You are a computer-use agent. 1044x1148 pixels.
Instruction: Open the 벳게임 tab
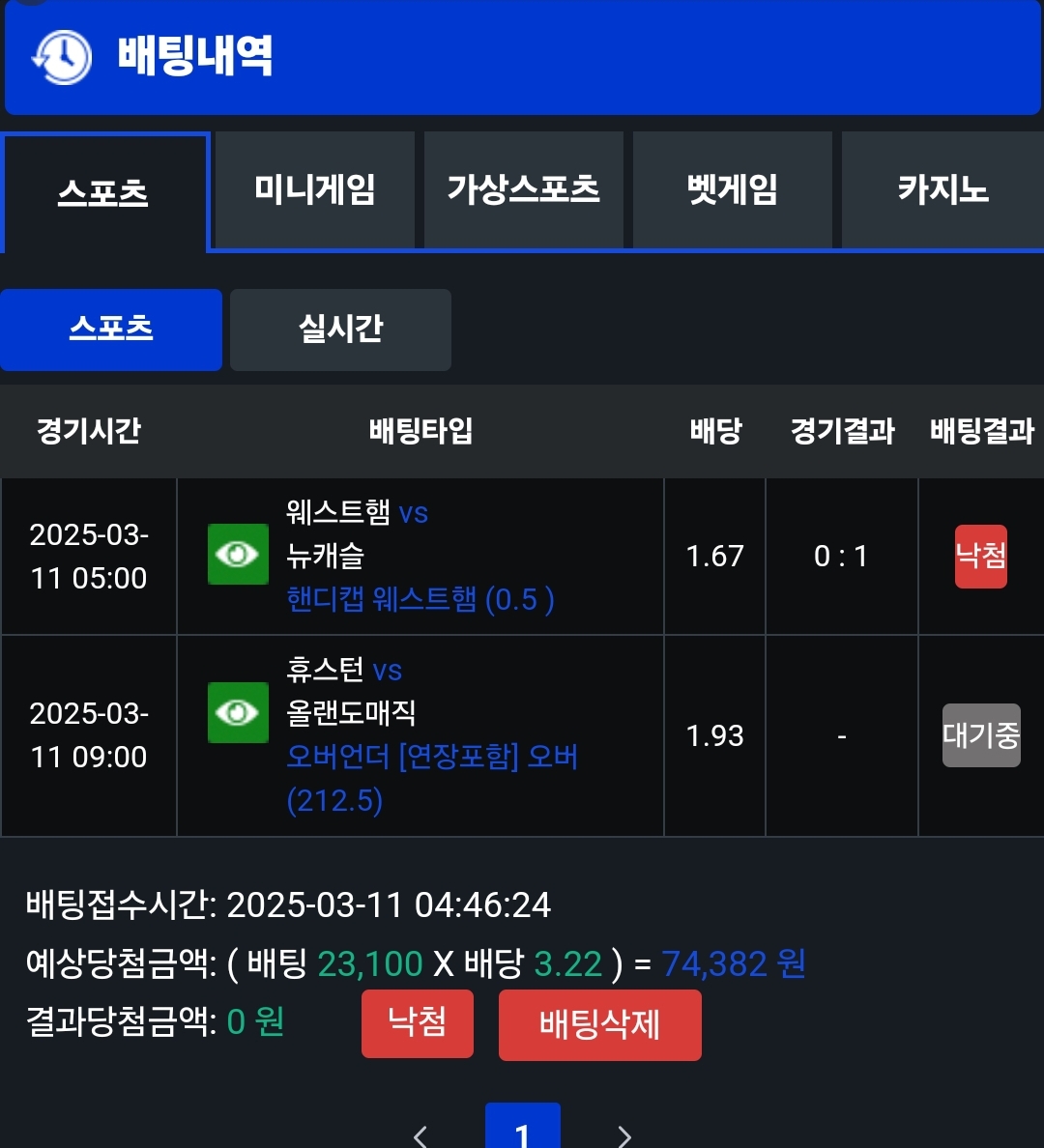point(732,190)
